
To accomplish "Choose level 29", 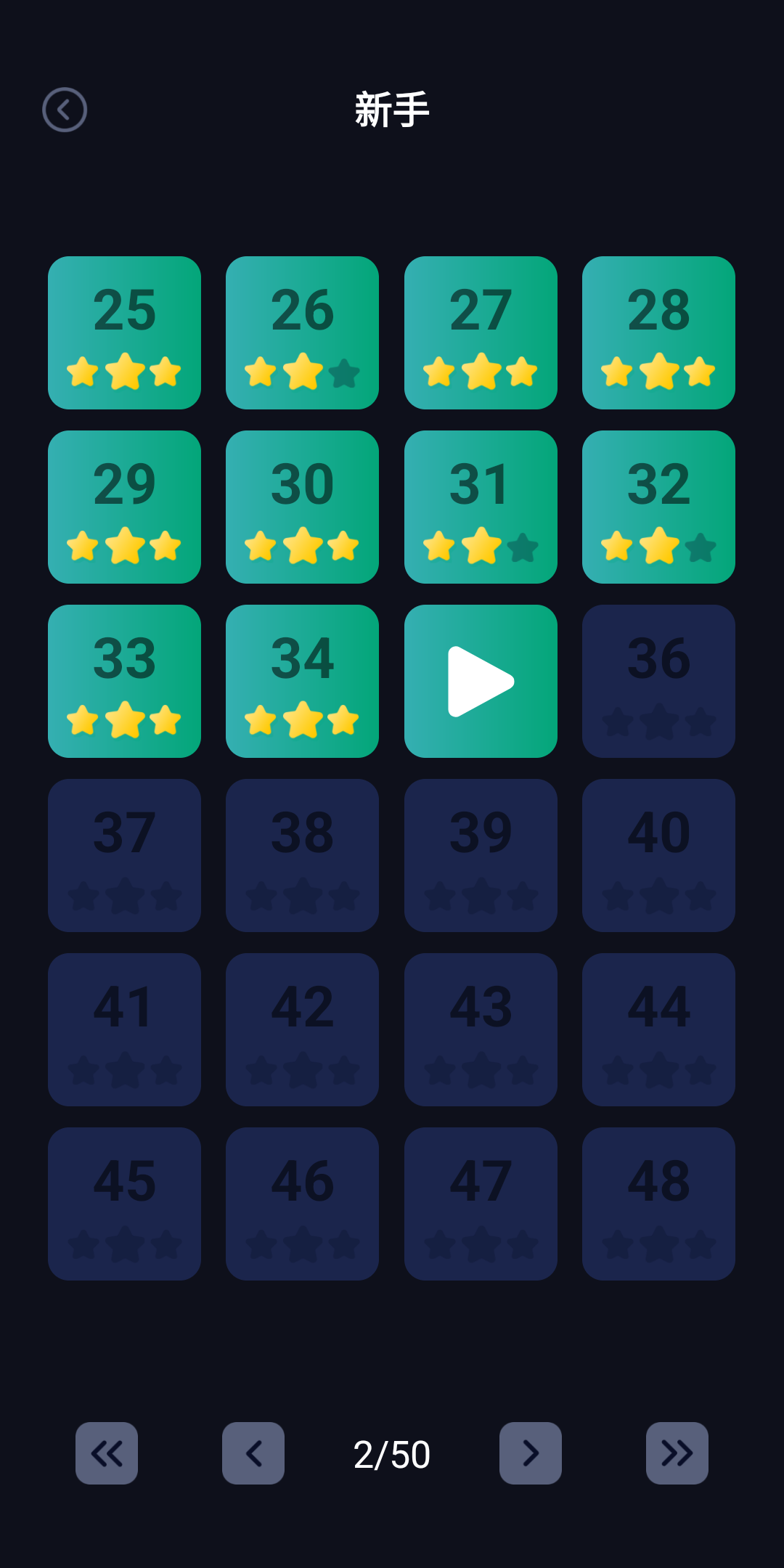I will 124,507.
